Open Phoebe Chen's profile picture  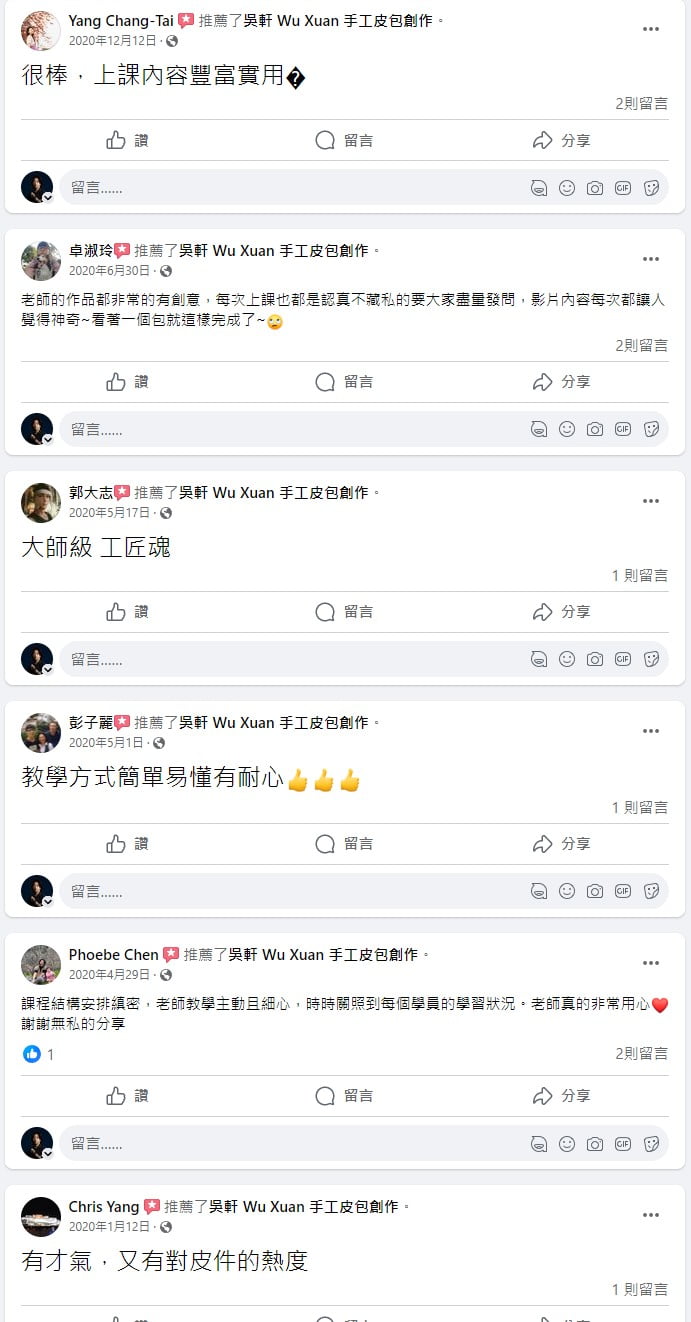point(41,964)
